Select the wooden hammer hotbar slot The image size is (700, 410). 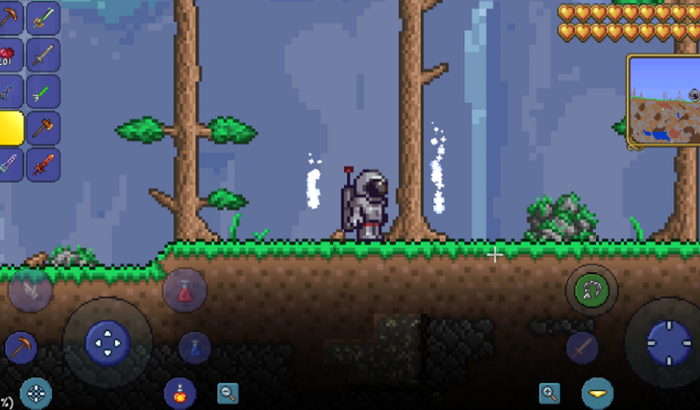click(43, 128)
